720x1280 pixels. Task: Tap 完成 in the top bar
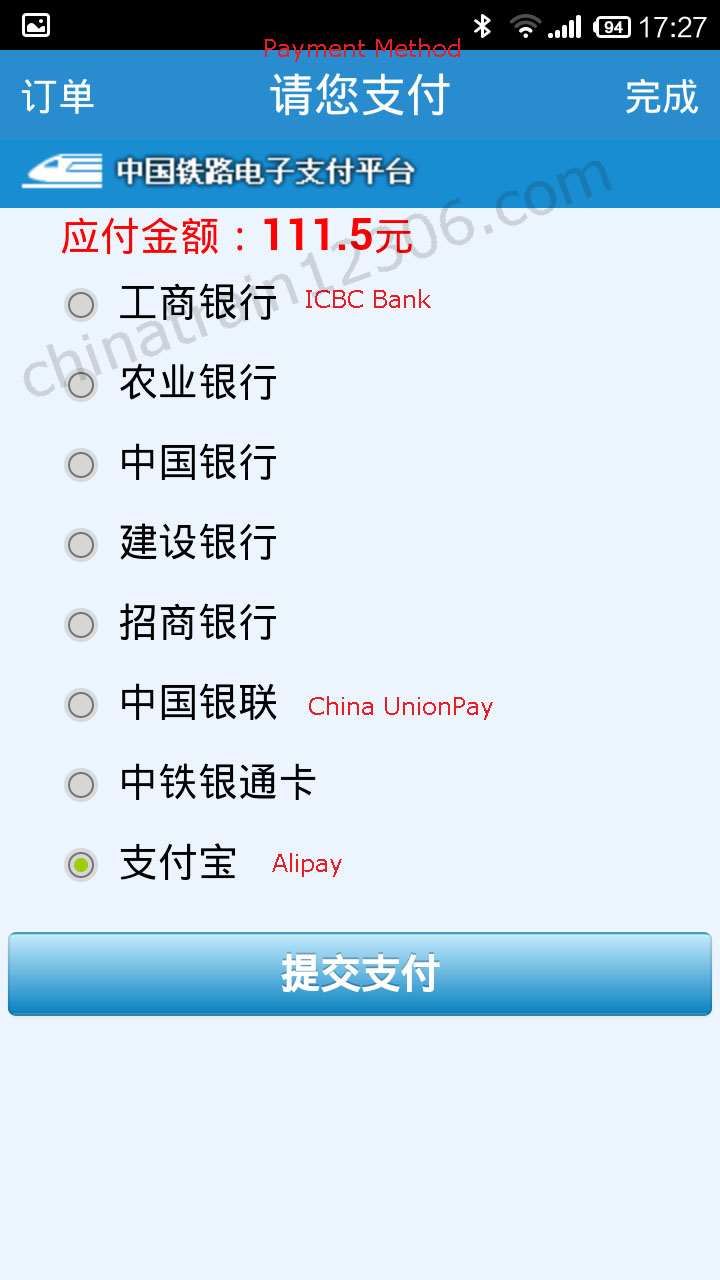point(661,97)
